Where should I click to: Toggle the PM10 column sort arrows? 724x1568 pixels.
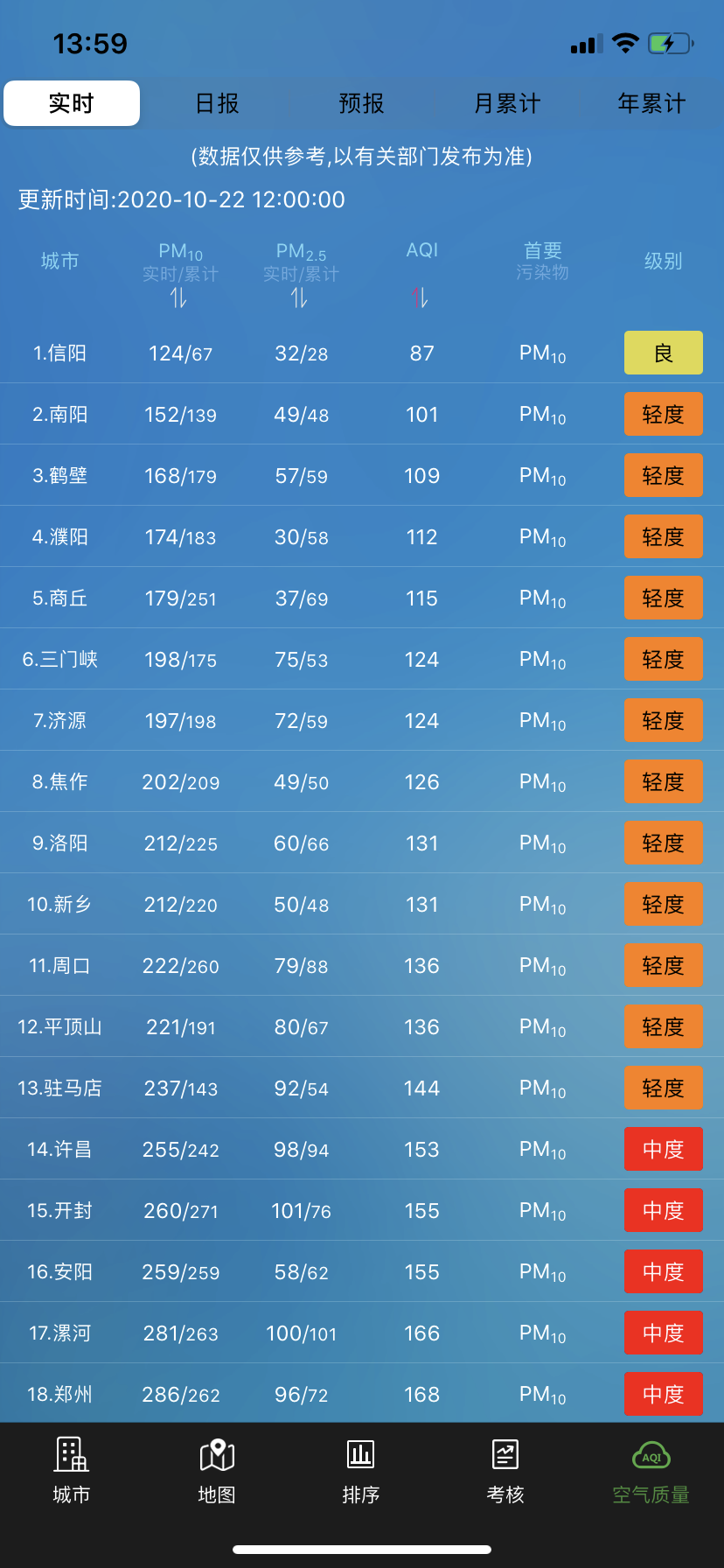pos(180,297)
